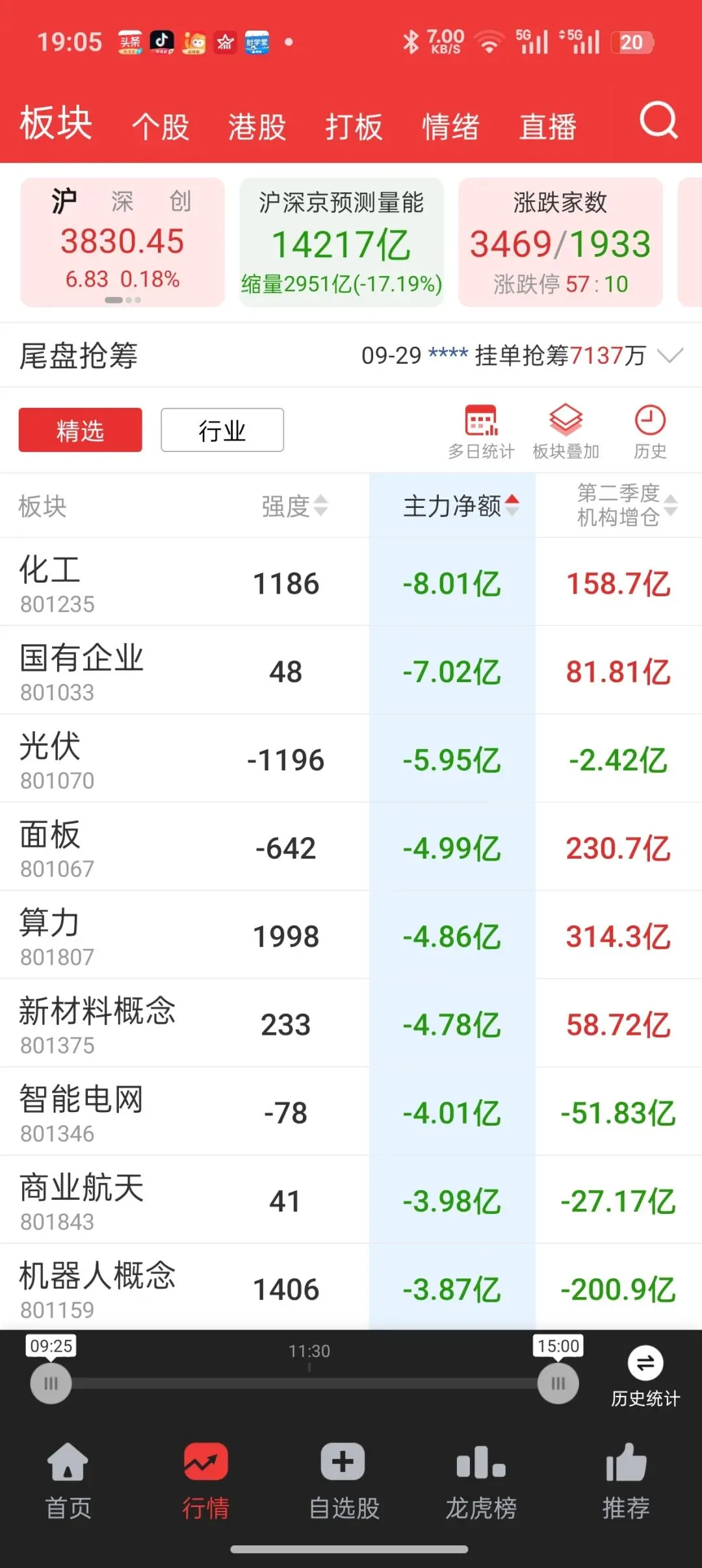Select the 行业 filter button

pos(222,430)
